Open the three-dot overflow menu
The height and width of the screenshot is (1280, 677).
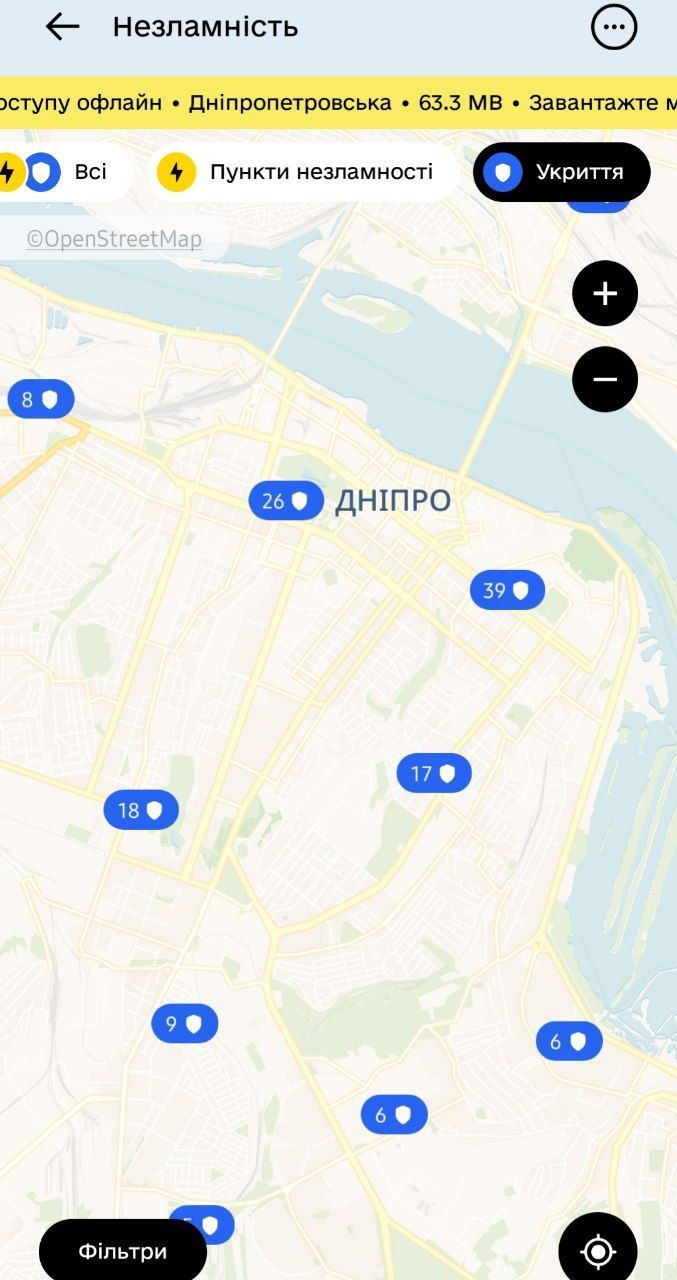614,27
